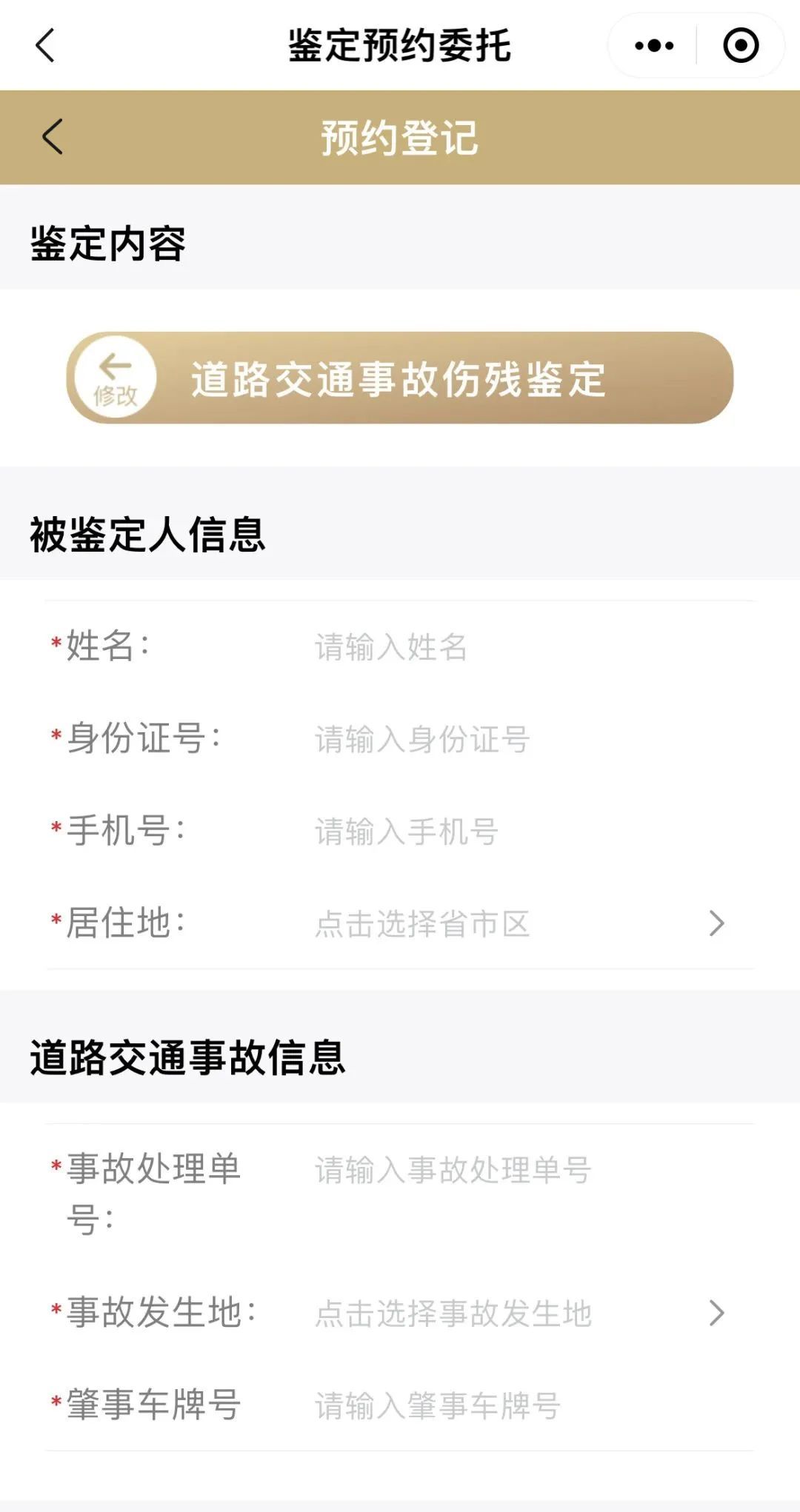Tap the back arrow in the 预约登记 header
The width and height of the screenshot is (800, 1512).
pos(53,137)
